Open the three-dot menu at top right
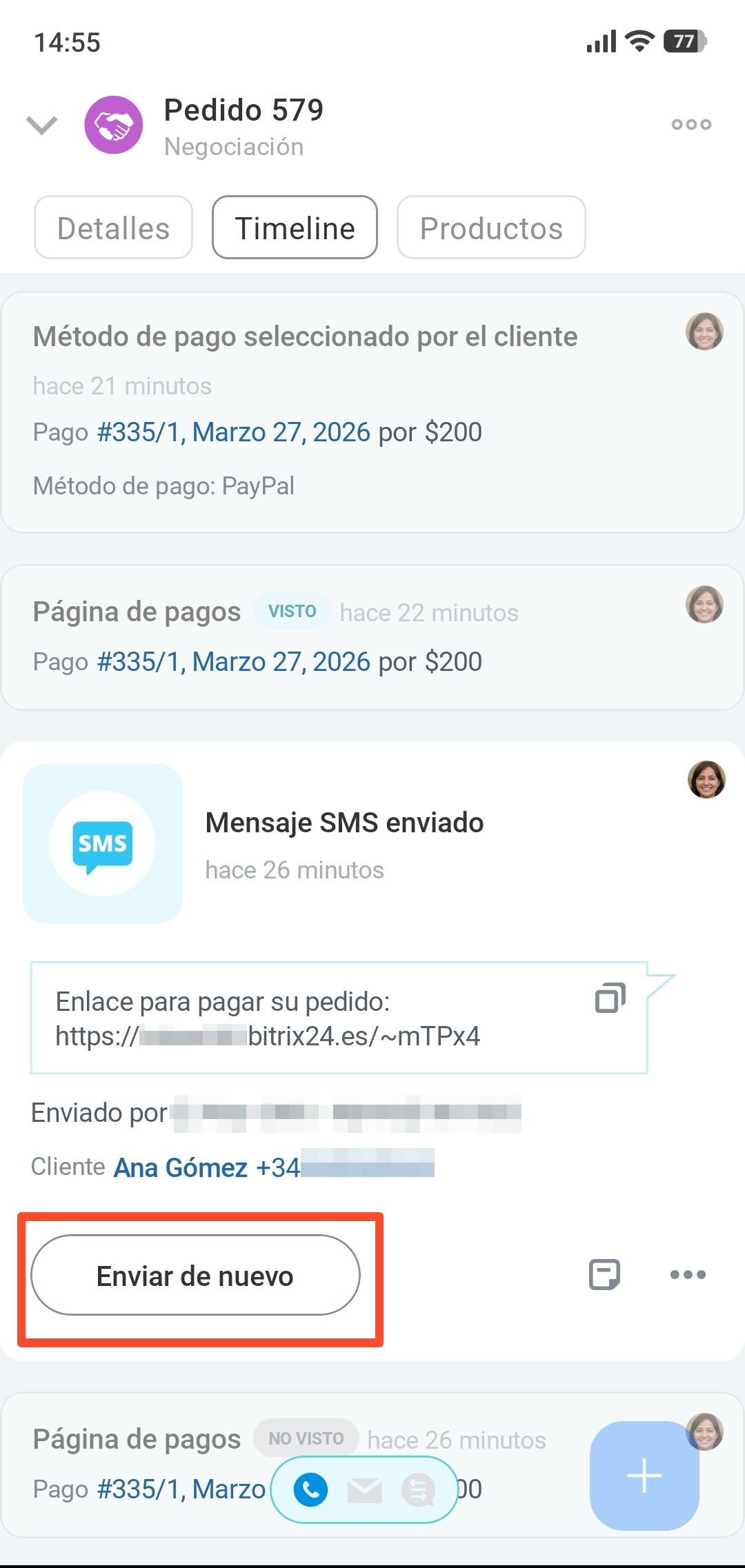Image resolution: width=745 pixels, height=1568 pixels. (691, 124)
